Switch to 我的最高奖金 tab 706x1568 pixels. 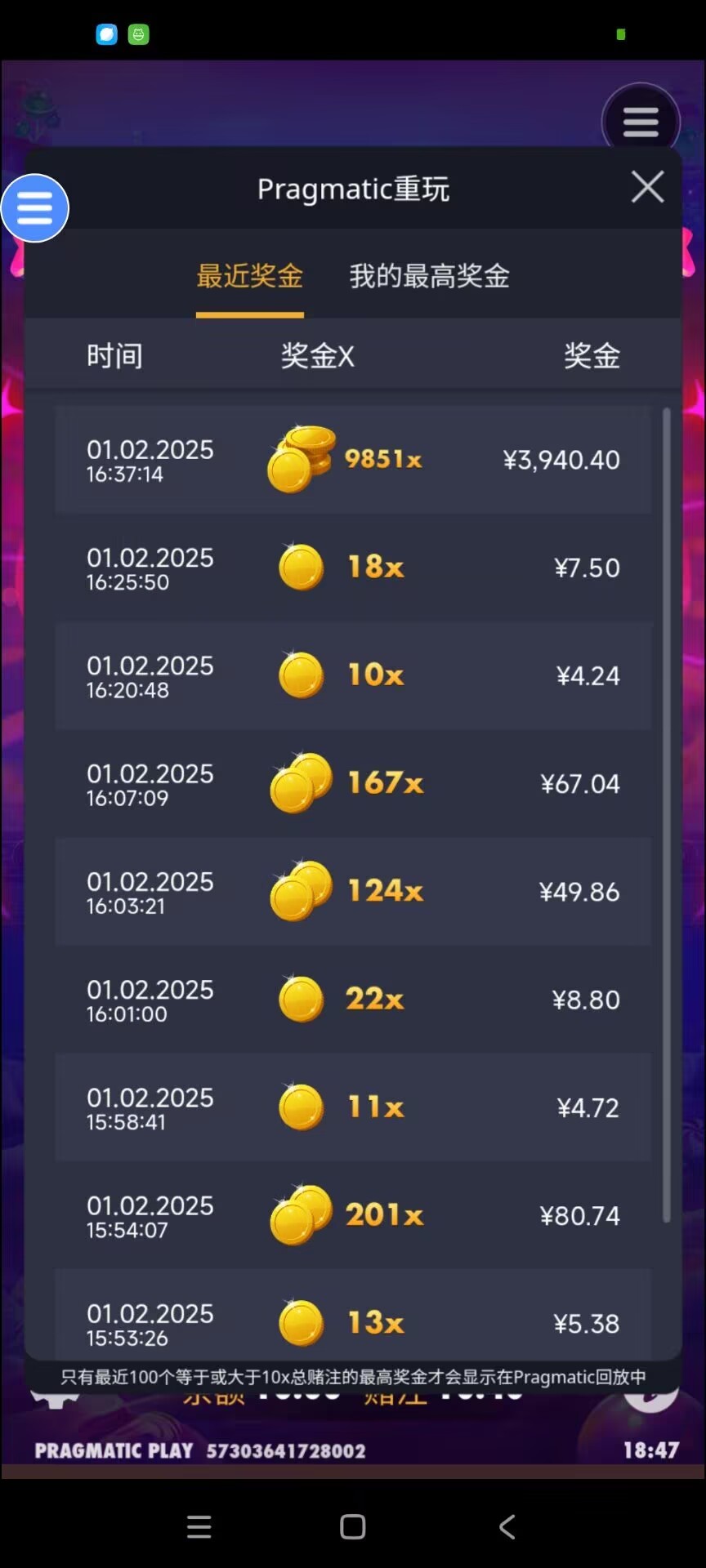coord(429,276)
